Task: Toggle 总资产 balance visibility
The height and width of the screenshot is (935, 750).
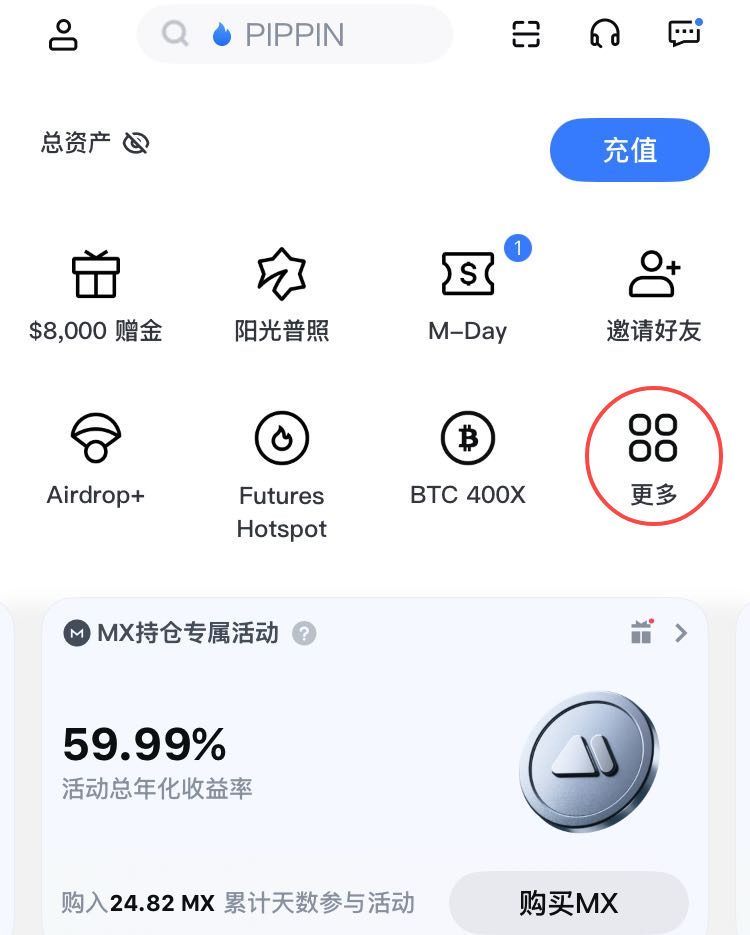Action: coord(136,143)
